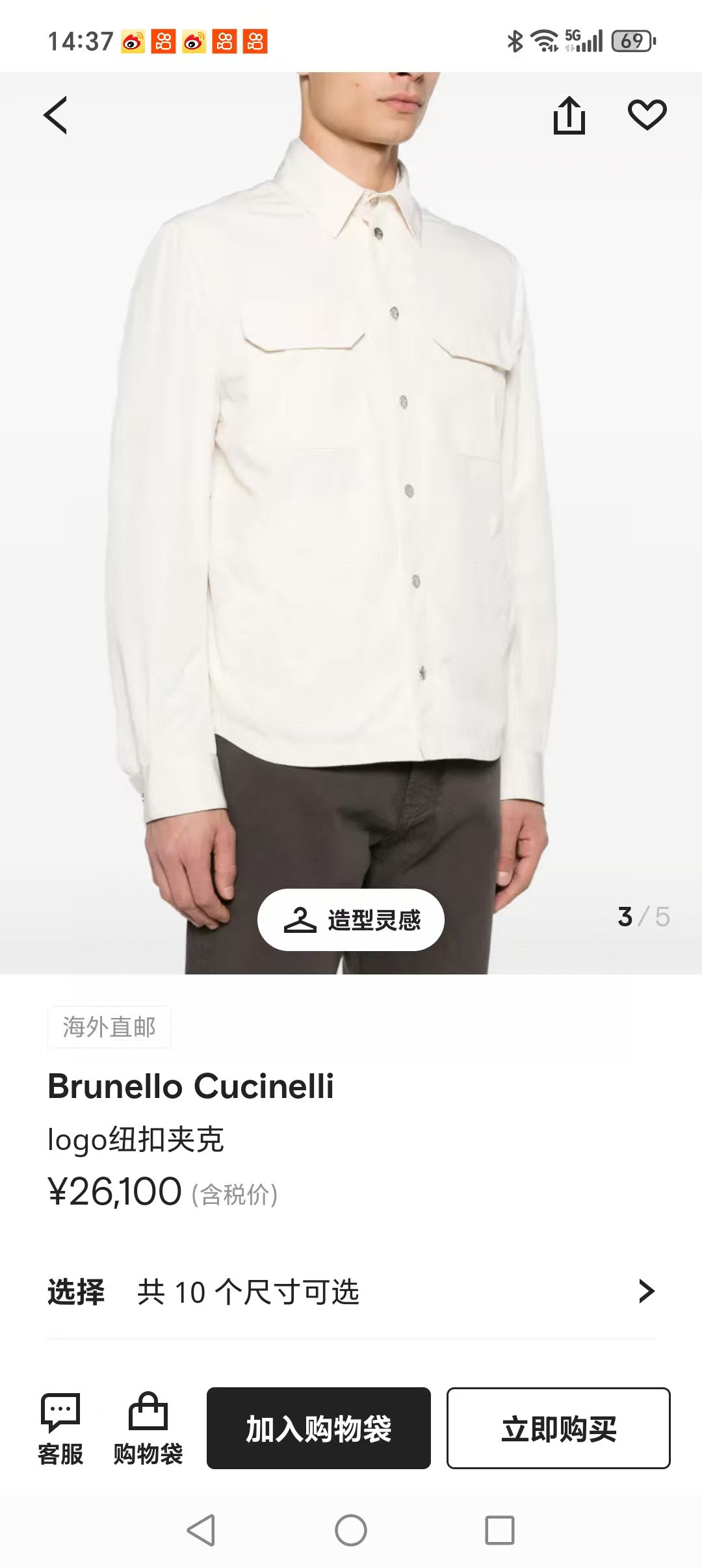Share this Brunello Cucinelli jacket
Image resolution: width=702 pixels, height=1568 pixels.
(x=569, y=116)
